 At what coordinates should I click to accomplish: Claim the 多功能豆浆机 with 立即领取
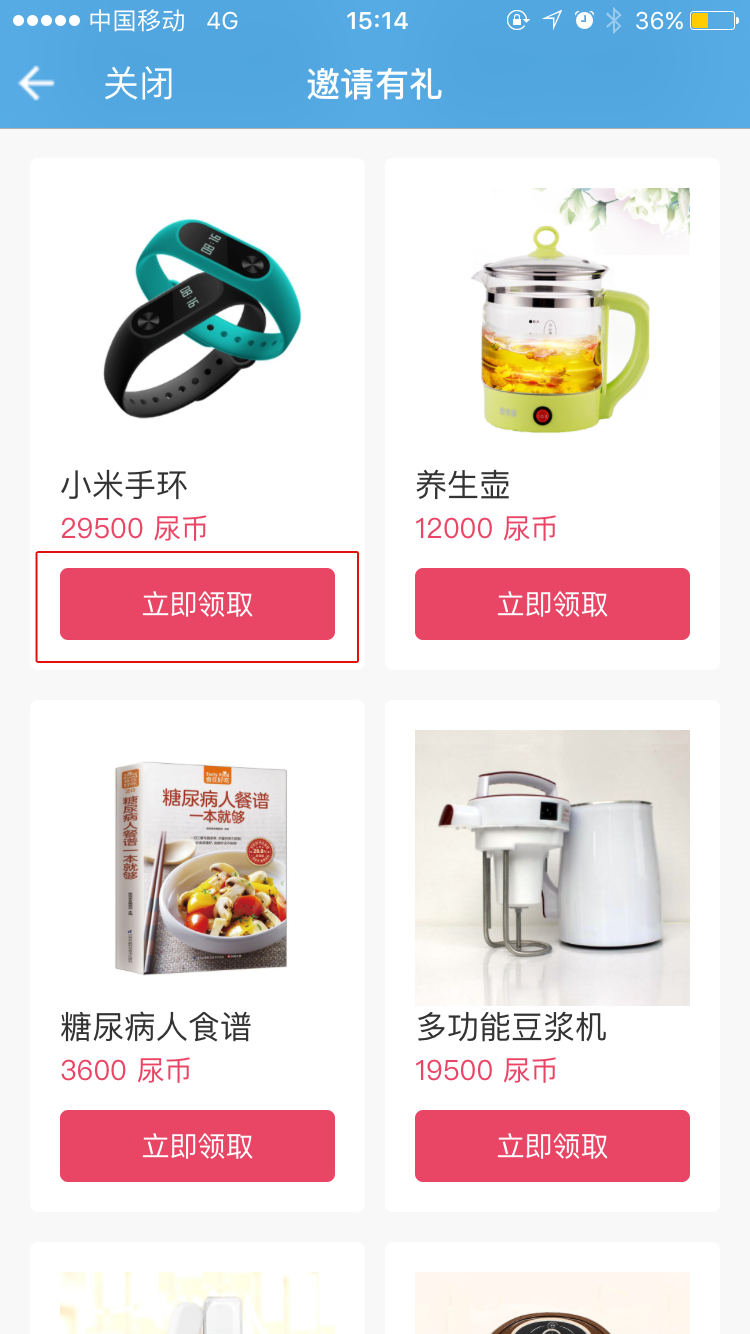(x=552, y=1146)
